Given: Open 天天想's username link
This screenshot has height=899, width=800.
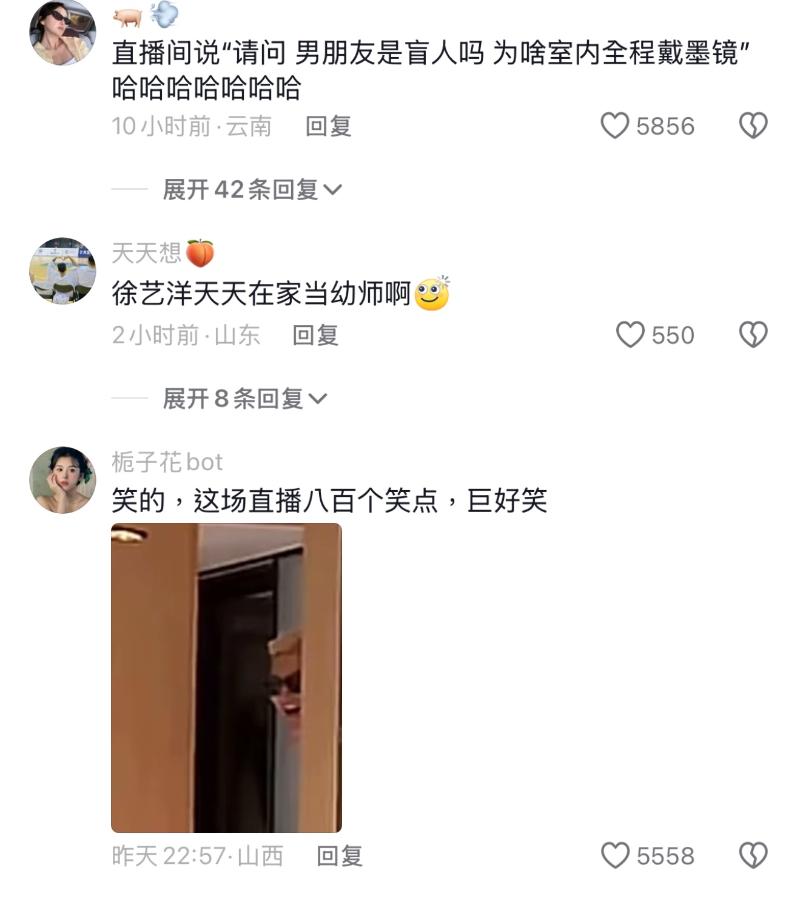Looking at the screenshot, I should [x=147, y=253].
